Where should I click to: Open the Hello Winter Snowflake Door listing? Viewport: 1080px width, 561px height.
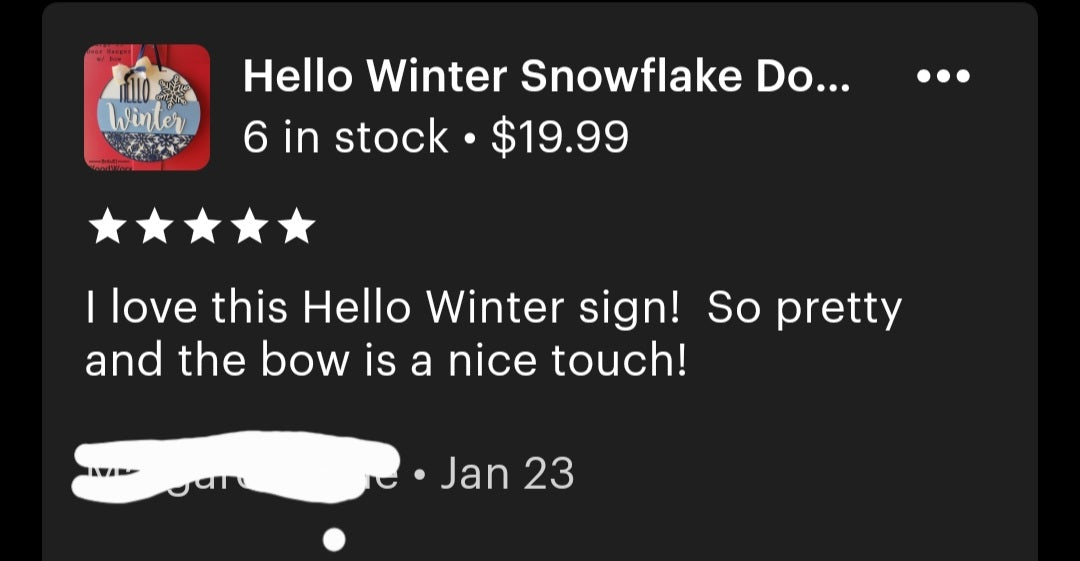click(x=546, y=77)
